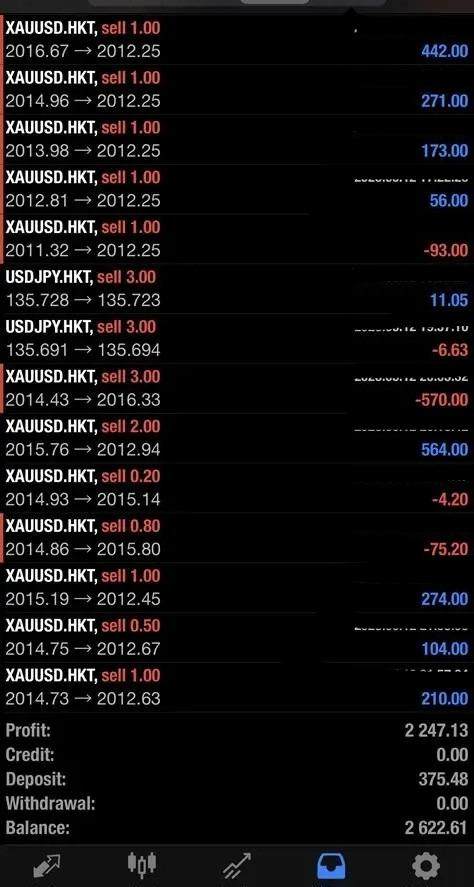This screenshot has width=474, height=887.
Task: Expand USDJPY sell 135.728 → 135.723
Action: 237,289
